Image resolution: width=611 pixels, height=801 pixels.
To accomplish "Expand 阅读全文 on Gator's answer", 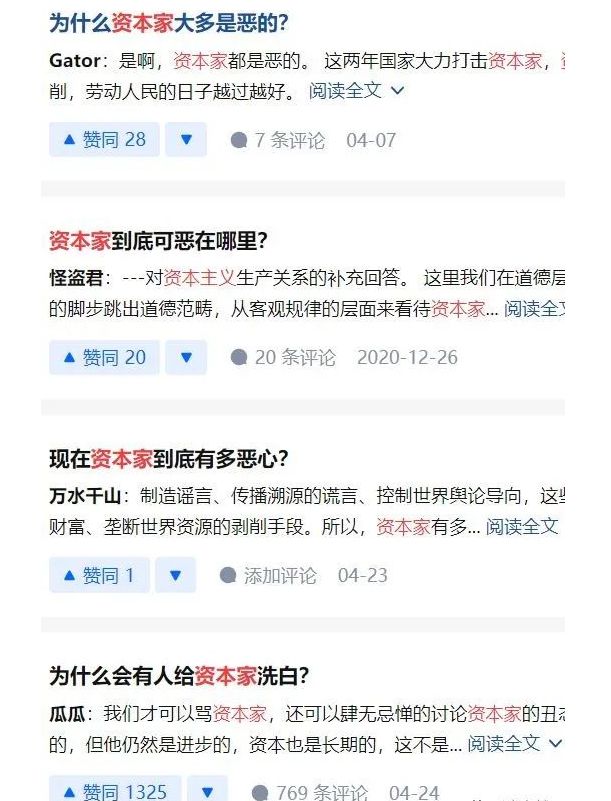I will (x=355, y=91).
